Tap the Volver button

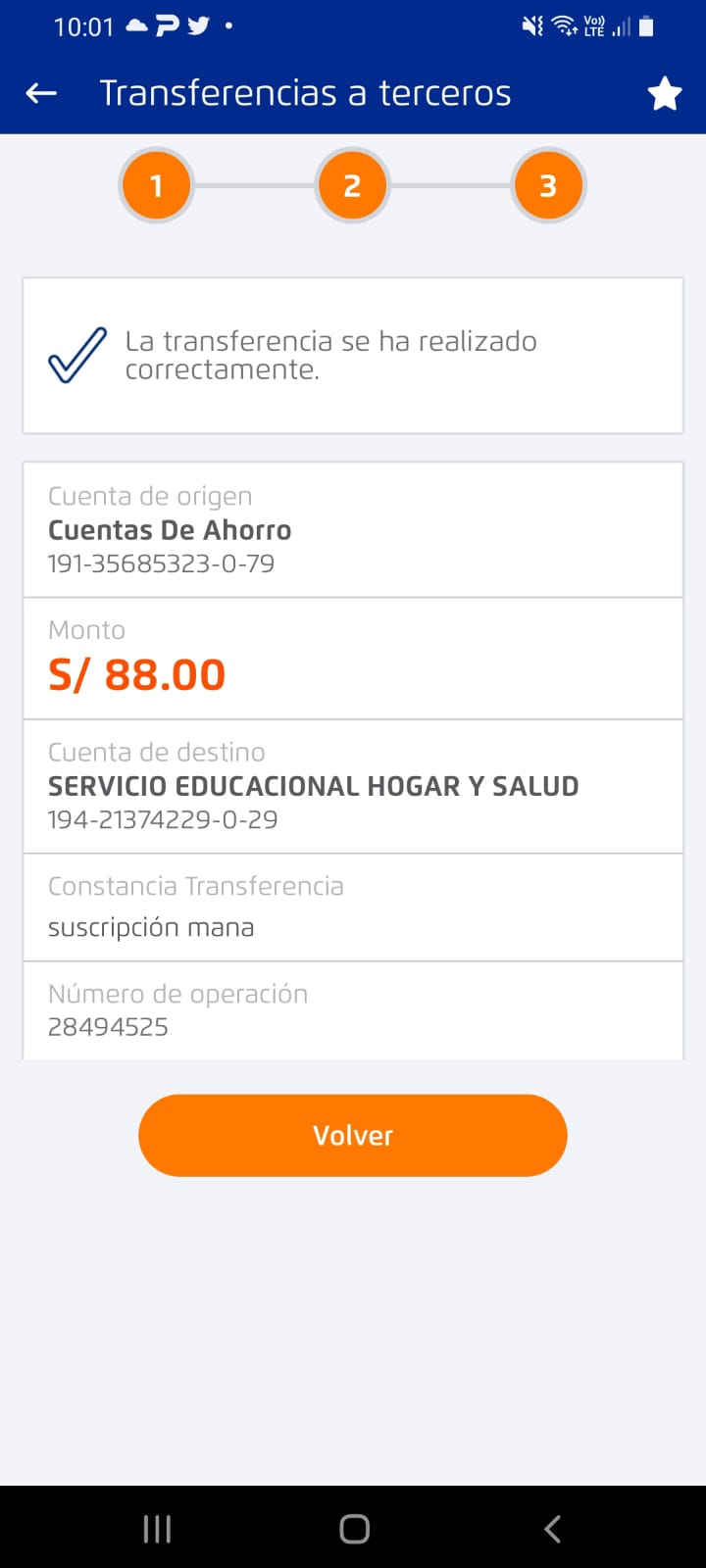tap(353, 1135)
